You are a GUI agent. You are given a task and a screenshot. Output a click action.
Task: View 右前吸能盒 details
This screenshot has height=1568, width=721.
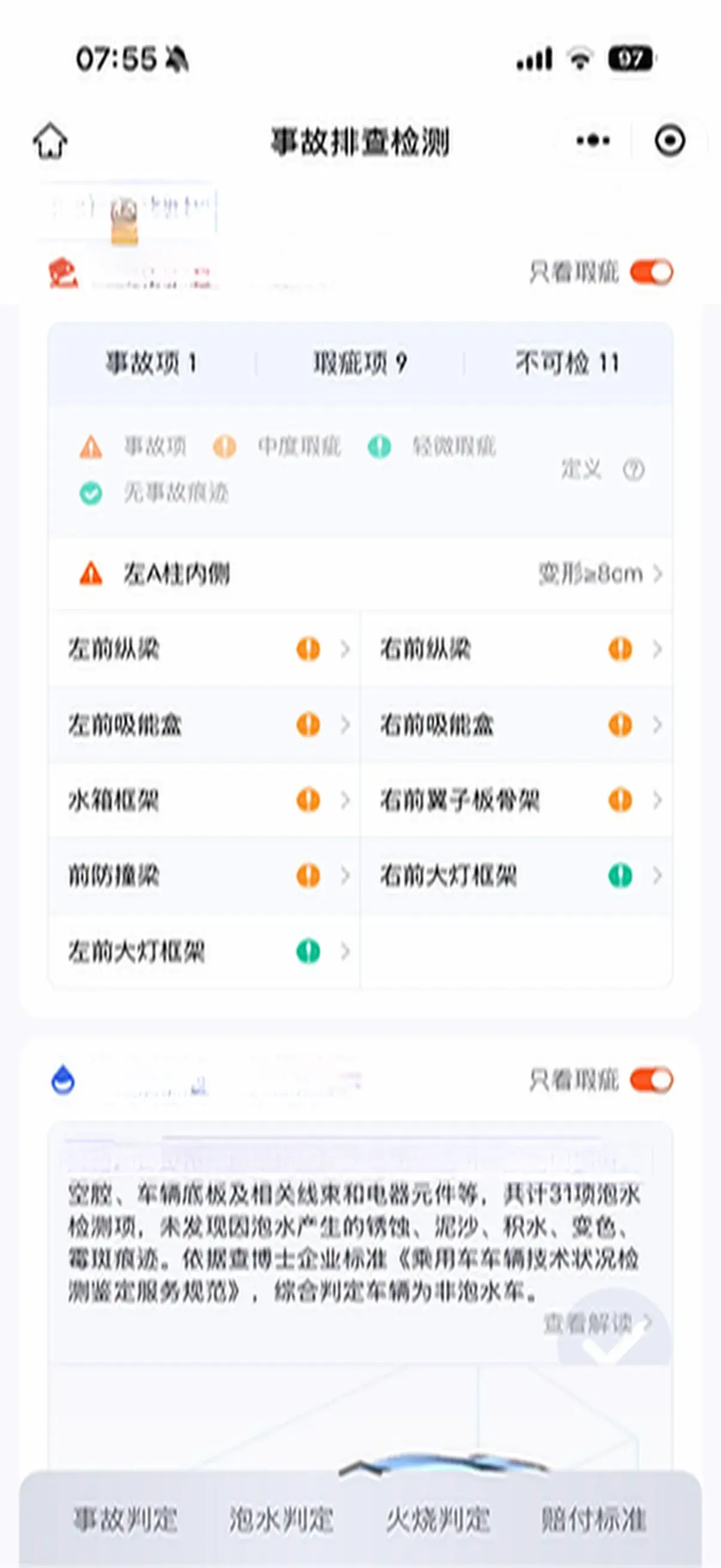[517, 724]
